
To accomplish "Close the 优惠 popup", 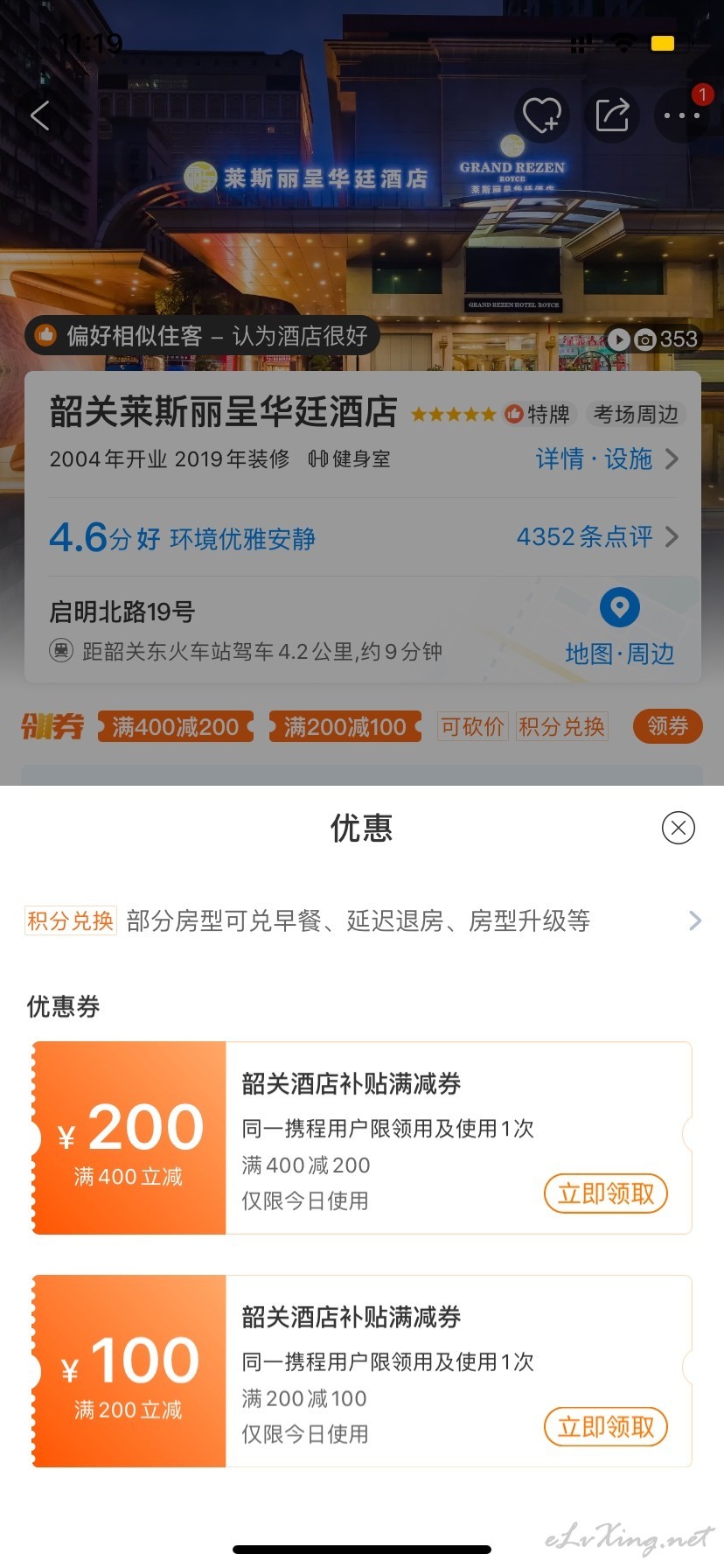I will 678,827.
